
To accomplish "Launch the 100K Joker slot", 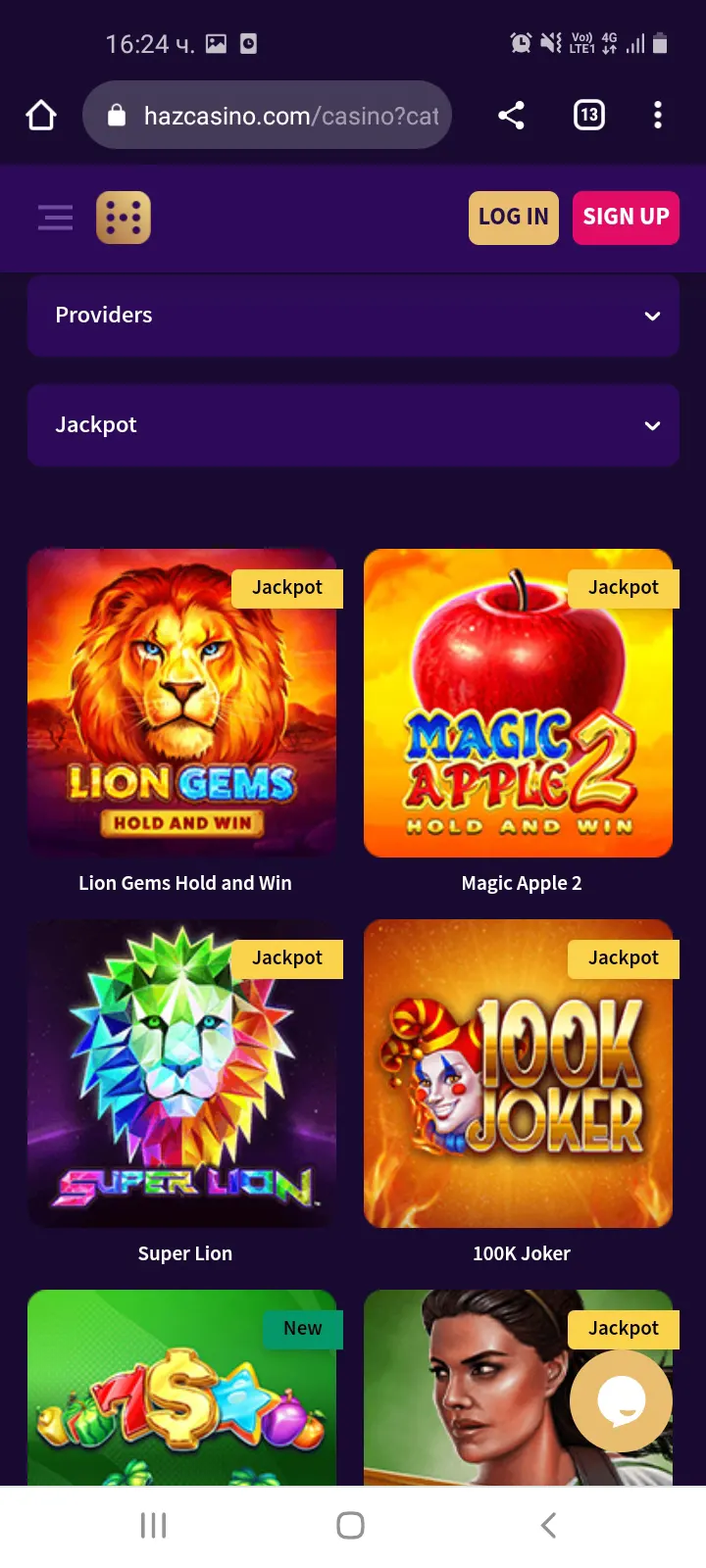I will coord(519,1073).
